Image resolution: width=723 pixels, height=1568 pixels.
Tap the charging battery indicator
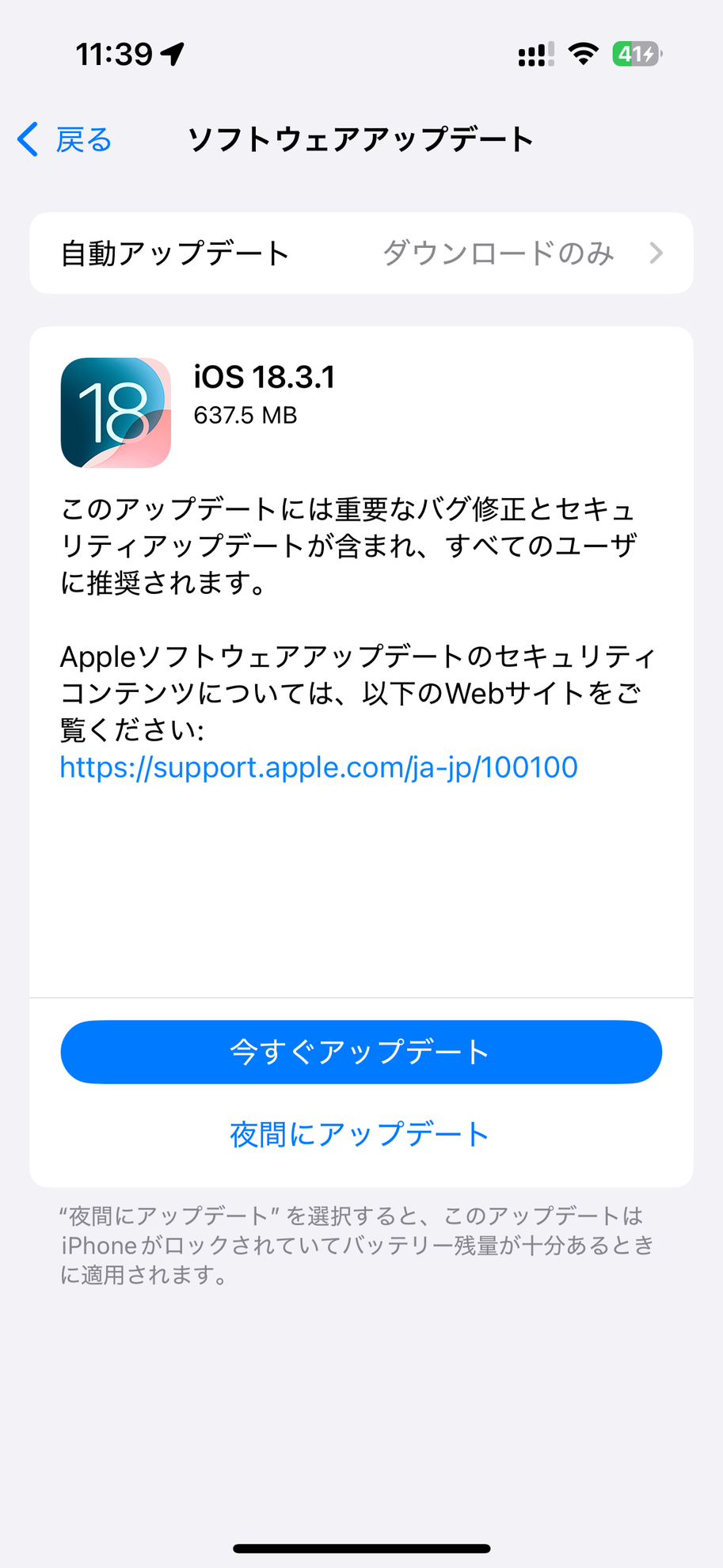636,52
